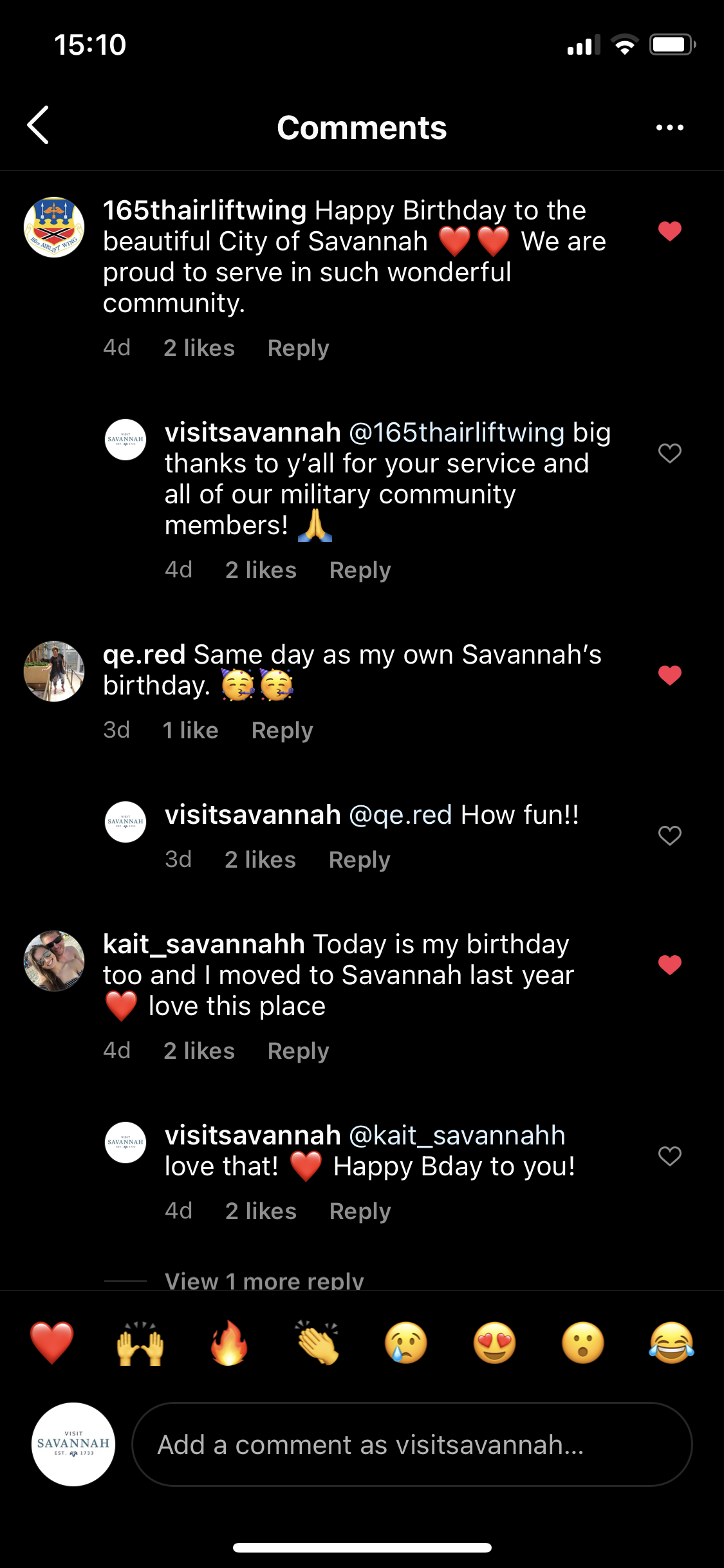Expand View 1 more reply
This screenshot has height=1568, width=724.
[264, 1280]
